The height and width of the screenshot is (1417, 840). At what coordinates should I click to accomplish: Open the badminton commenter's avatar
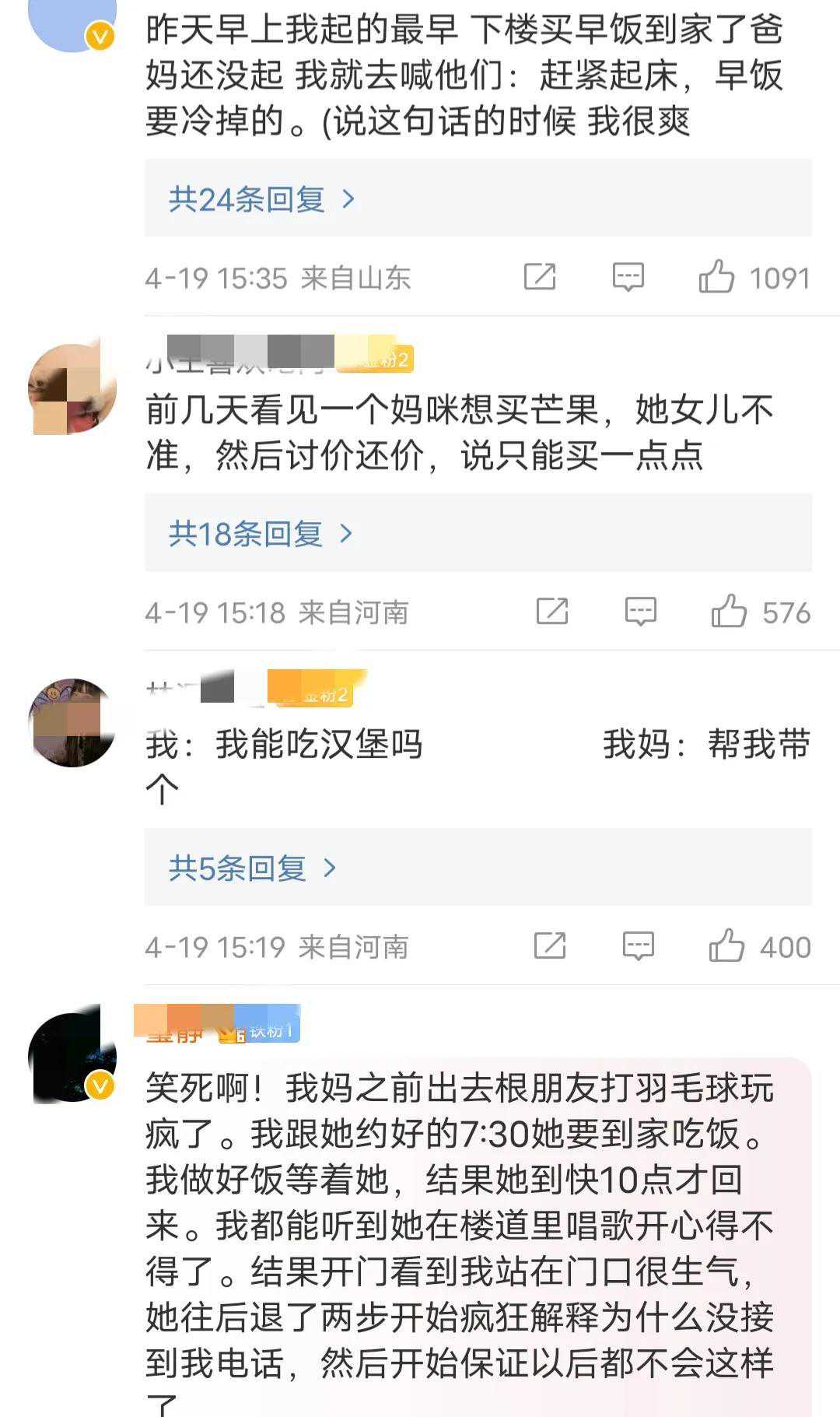72,1057
